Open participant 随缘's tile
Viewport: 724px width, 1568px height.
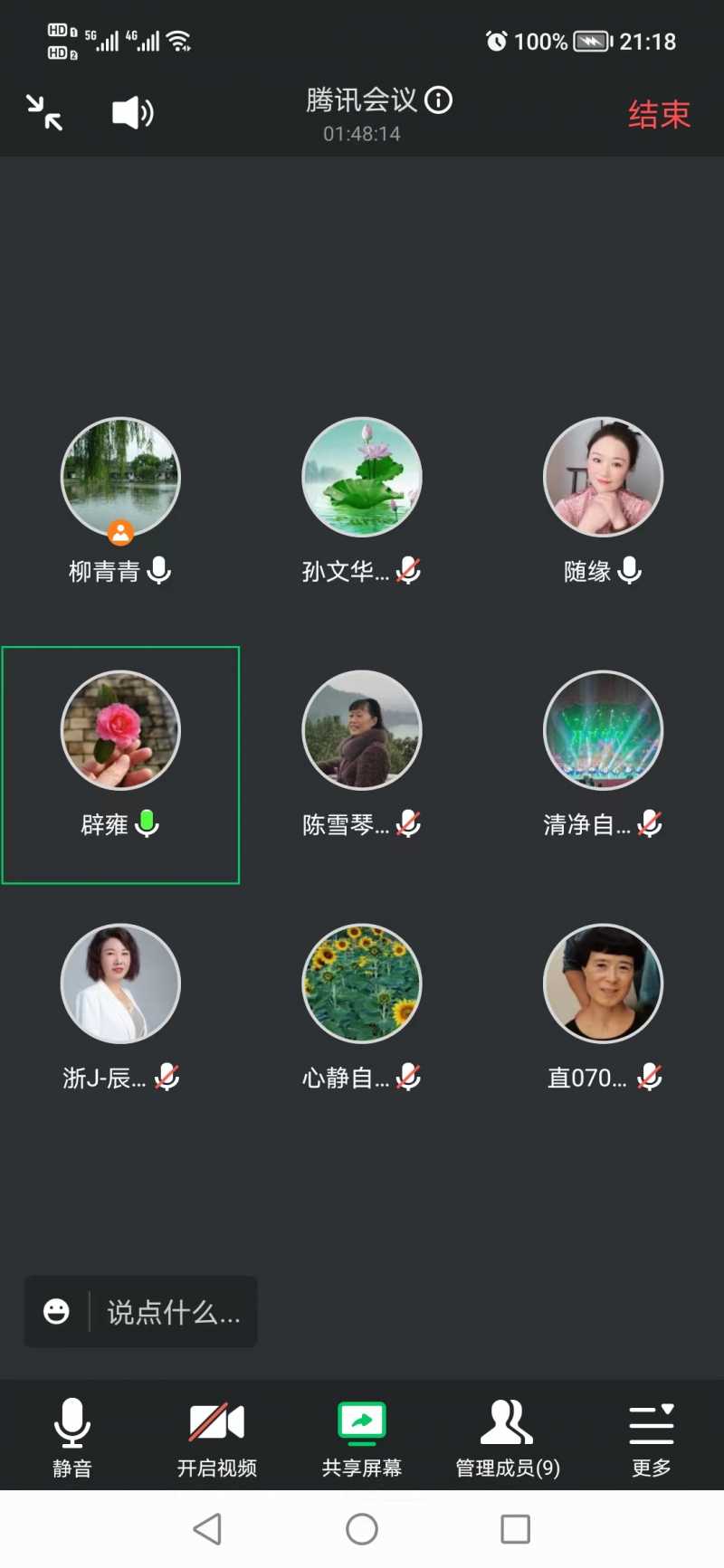(x=603, y=478)
